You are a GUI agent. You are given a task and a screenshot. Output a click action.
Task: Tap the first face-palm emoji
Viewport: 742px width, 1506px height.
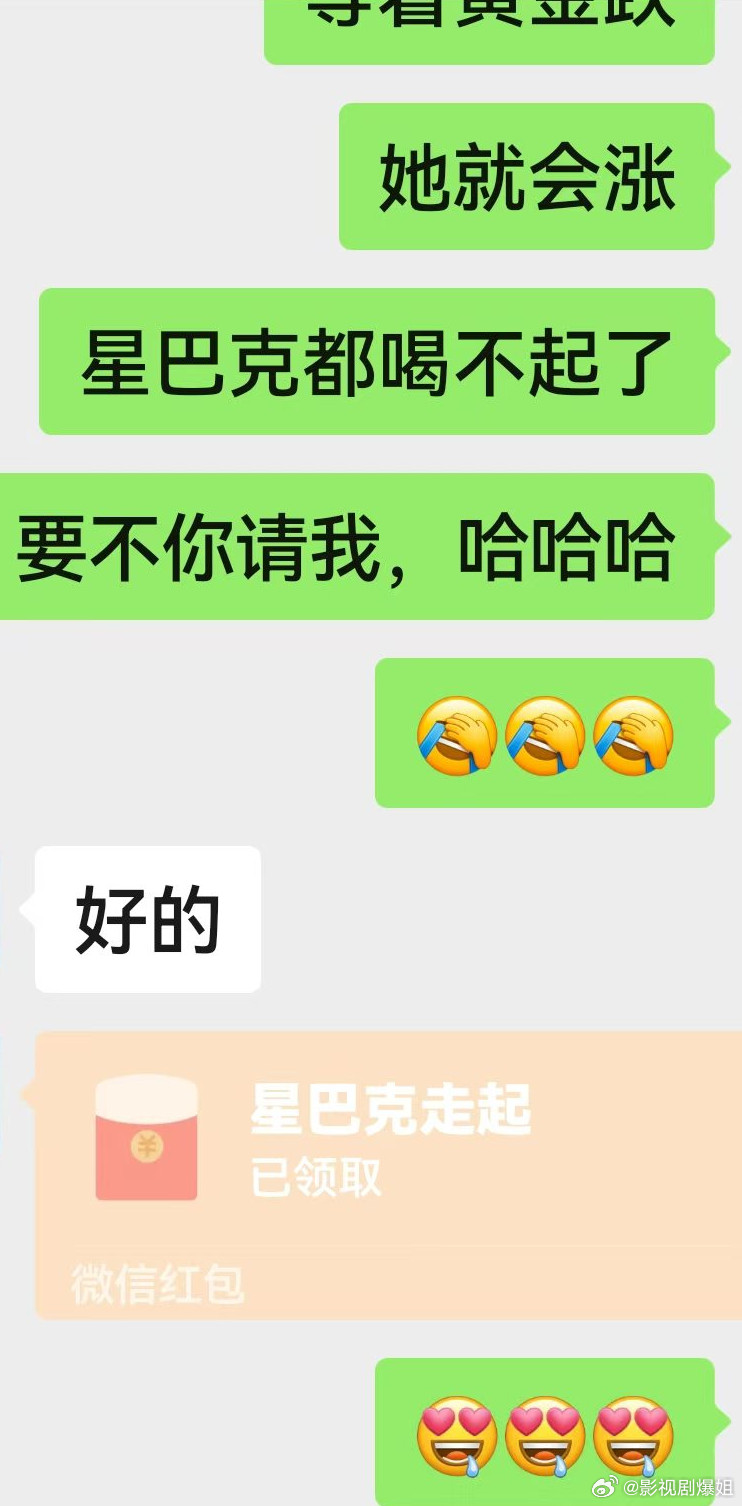click(455, 735)
